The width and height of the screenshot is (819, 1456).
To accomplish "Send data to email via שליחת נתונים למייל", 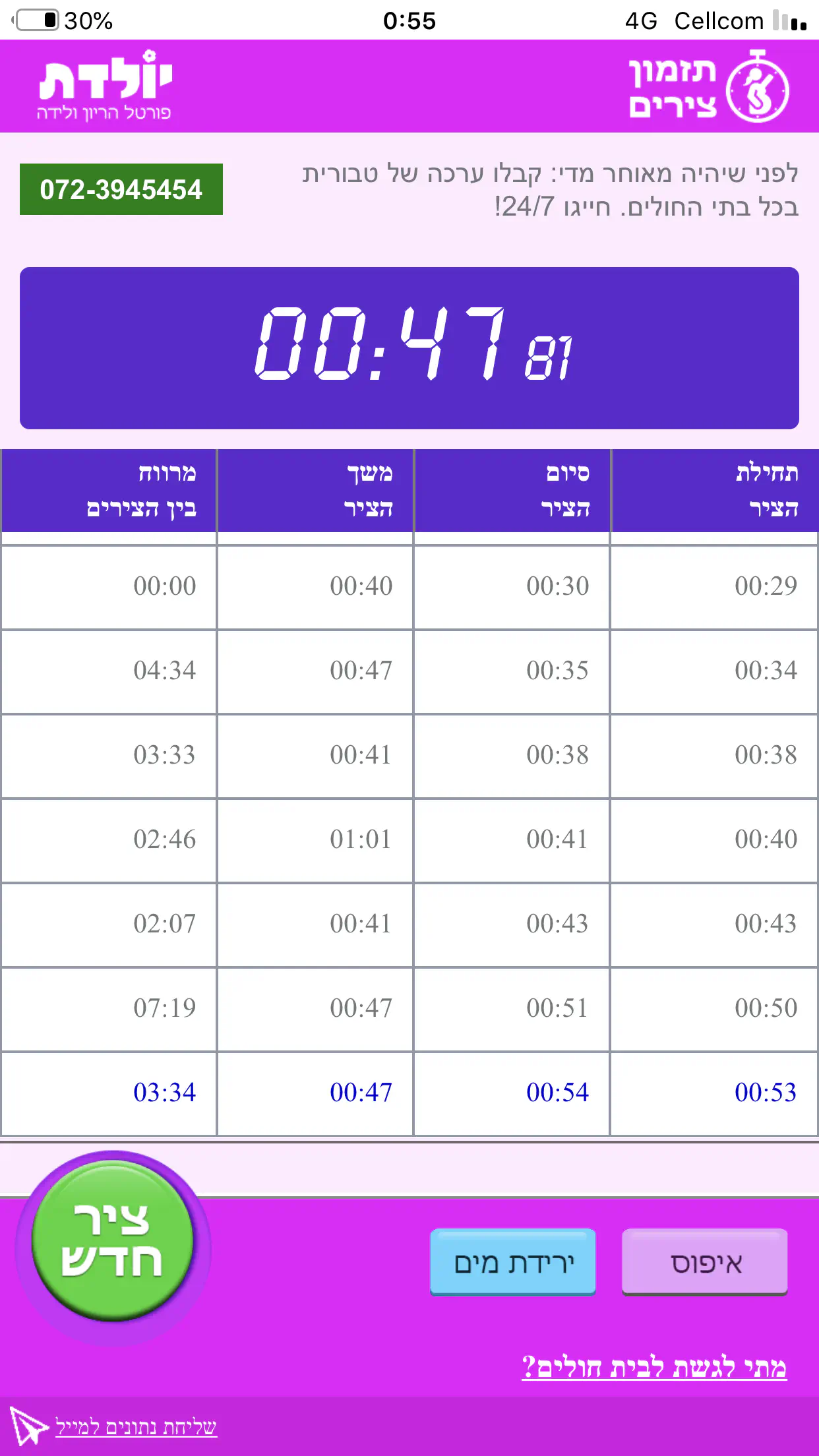I will click(x=135, y=1427).
